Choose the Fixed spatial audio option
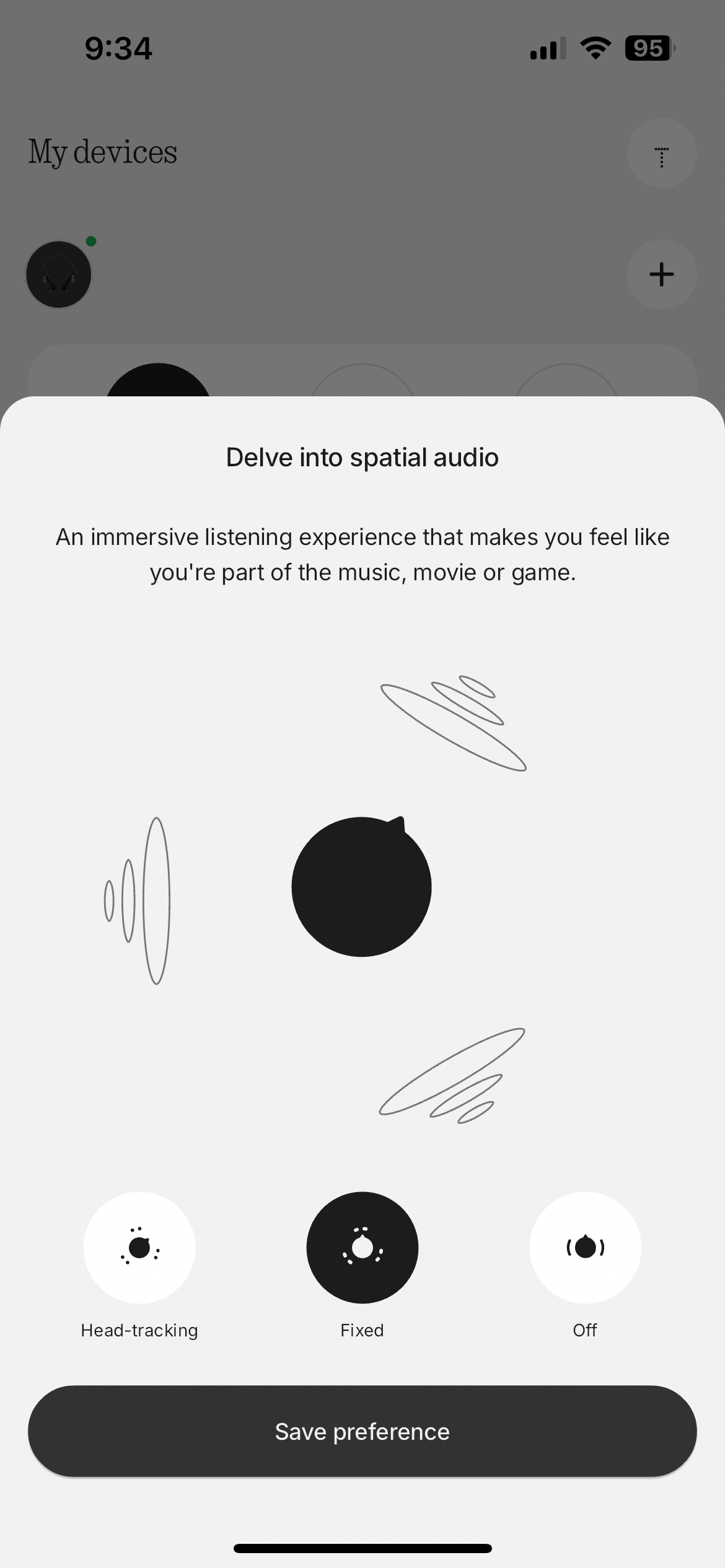The width and height of the screenshot is (725, 1568). pyautogui.click(x=362, y=1247)
